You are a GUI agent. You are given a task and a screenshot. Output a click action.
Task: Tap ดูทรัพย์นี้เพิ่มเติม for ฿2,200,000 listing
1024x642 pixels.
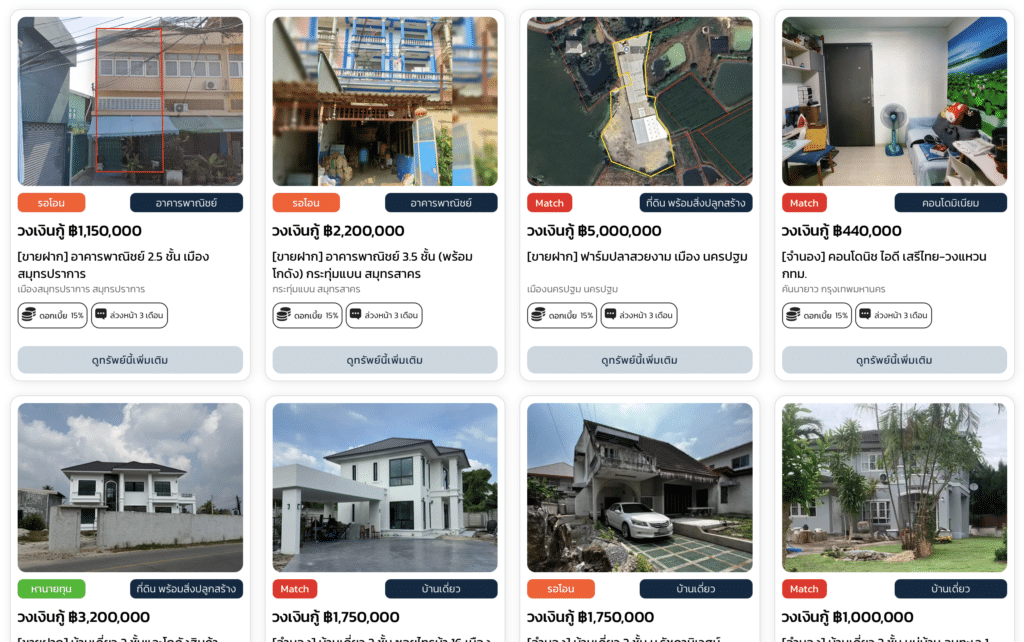pyautogui.click(x=385, y=360)
